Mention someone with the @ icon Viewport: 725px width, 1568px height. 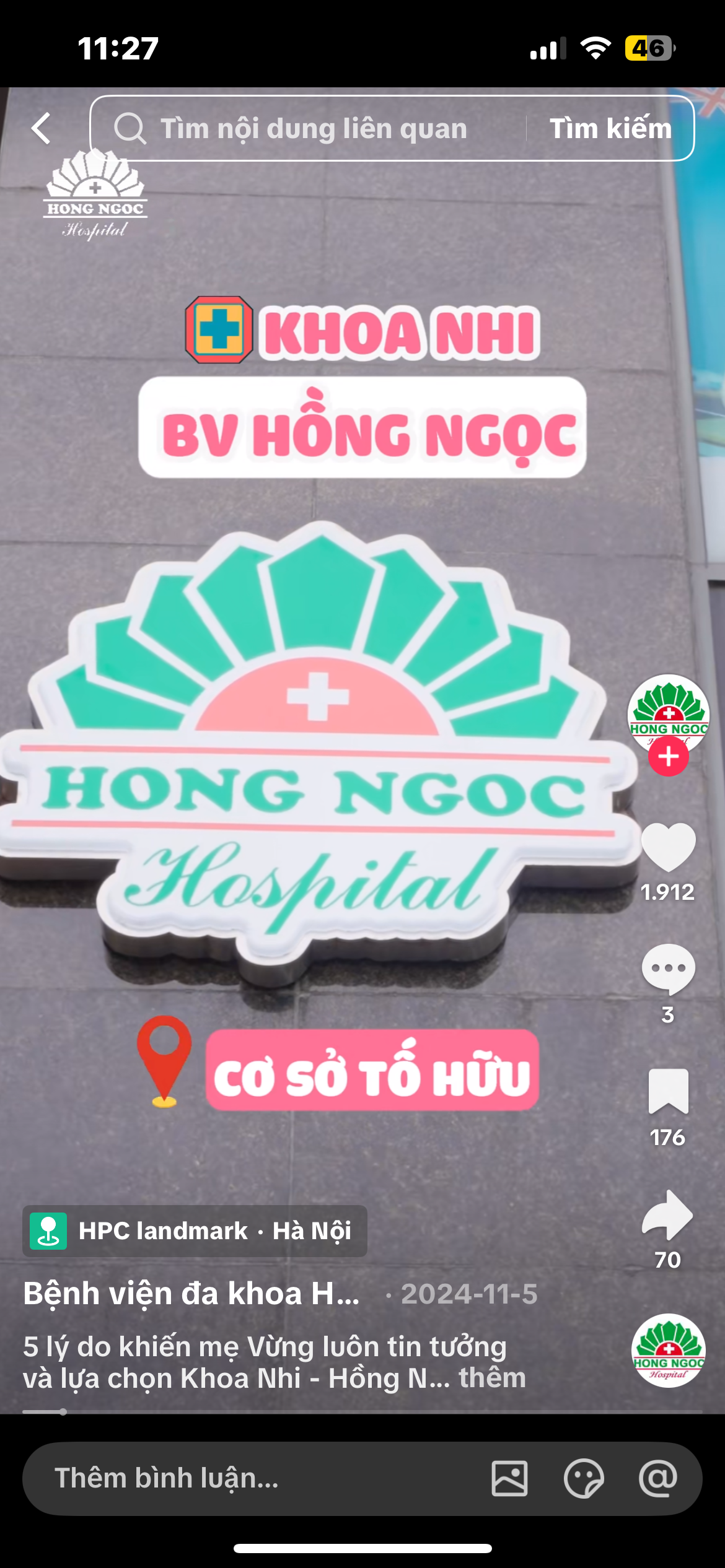point(658,1478)
